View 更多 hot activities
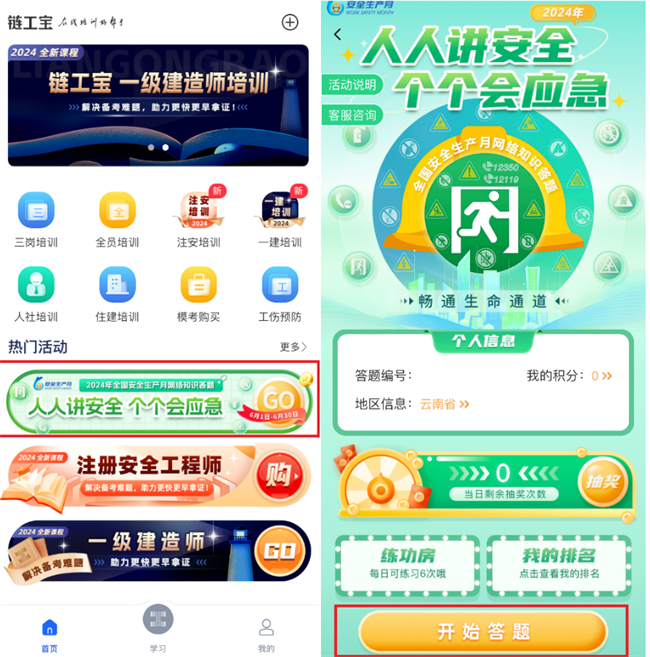 coord(291,347)
